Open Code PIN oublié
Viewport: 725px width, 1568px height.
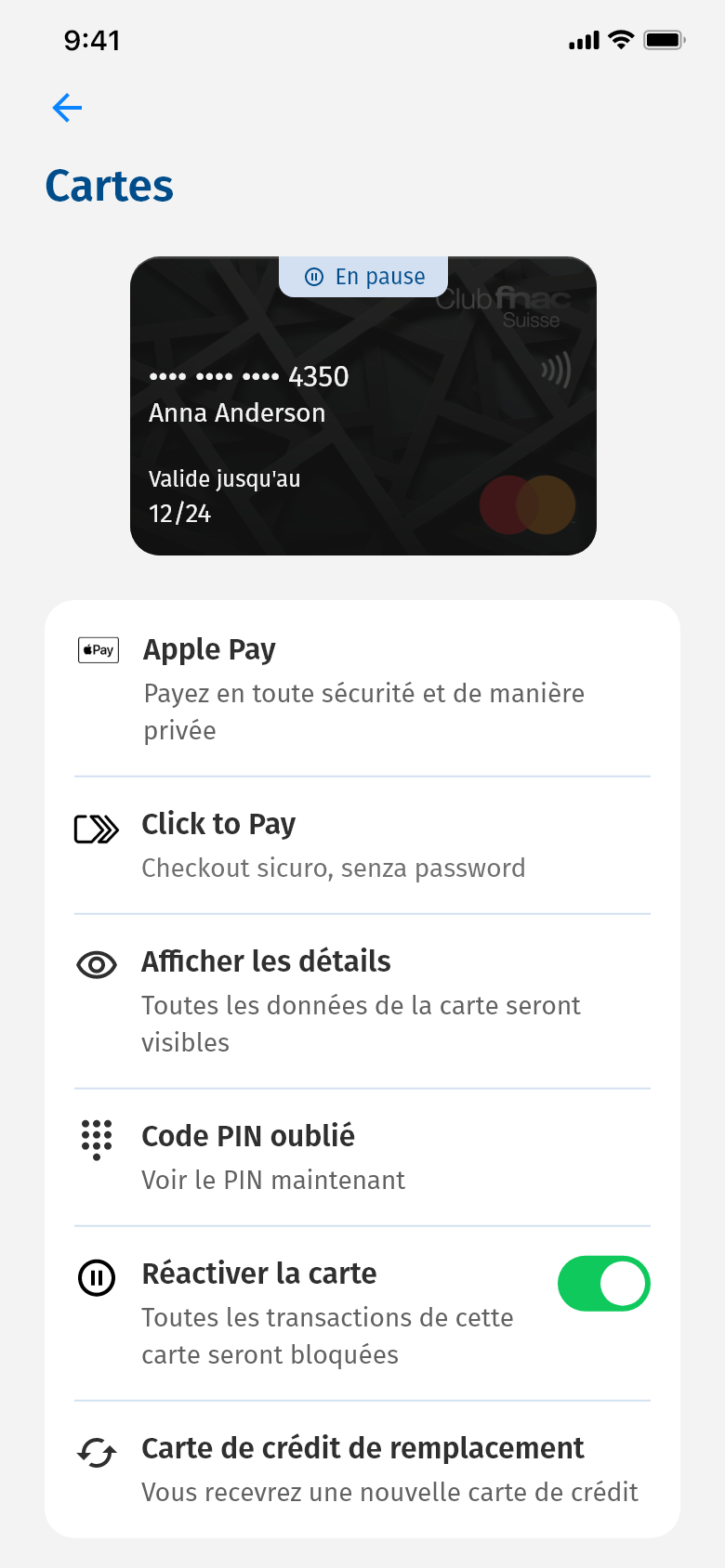[362, 1157]
